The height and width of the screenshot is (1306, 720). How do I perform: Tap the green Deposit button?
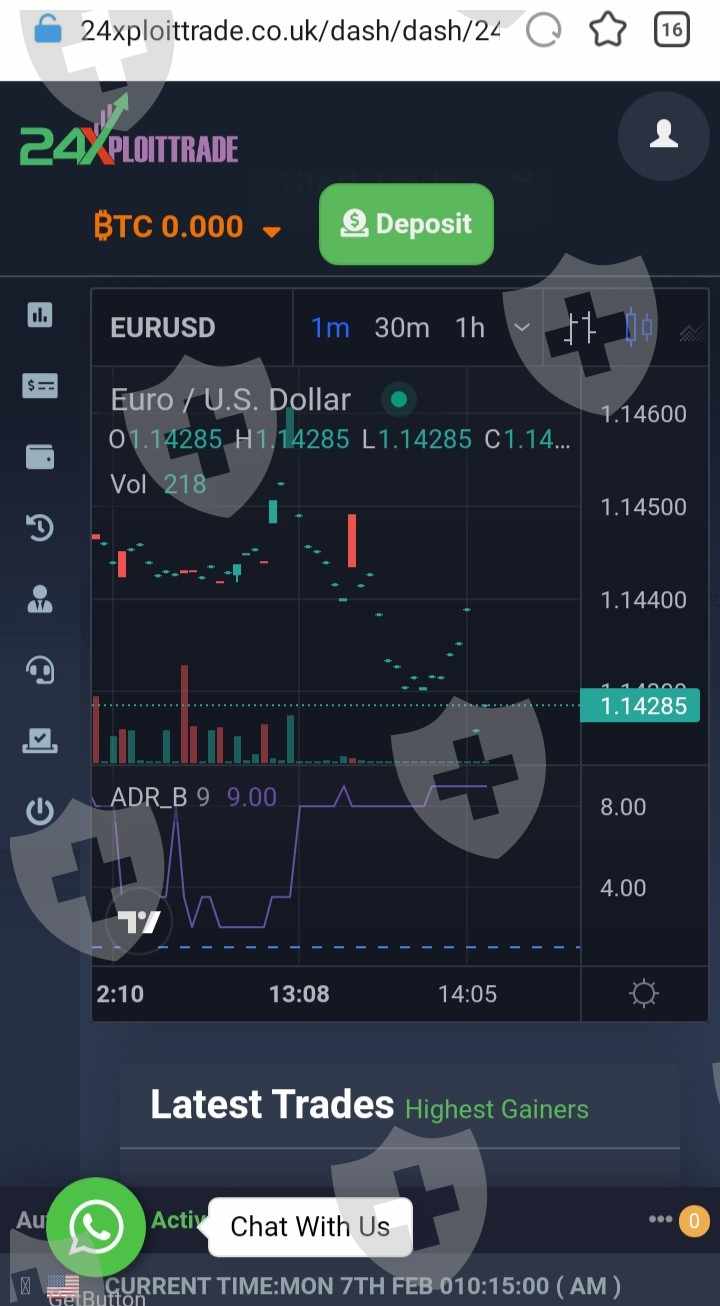(x=406, y=224)
